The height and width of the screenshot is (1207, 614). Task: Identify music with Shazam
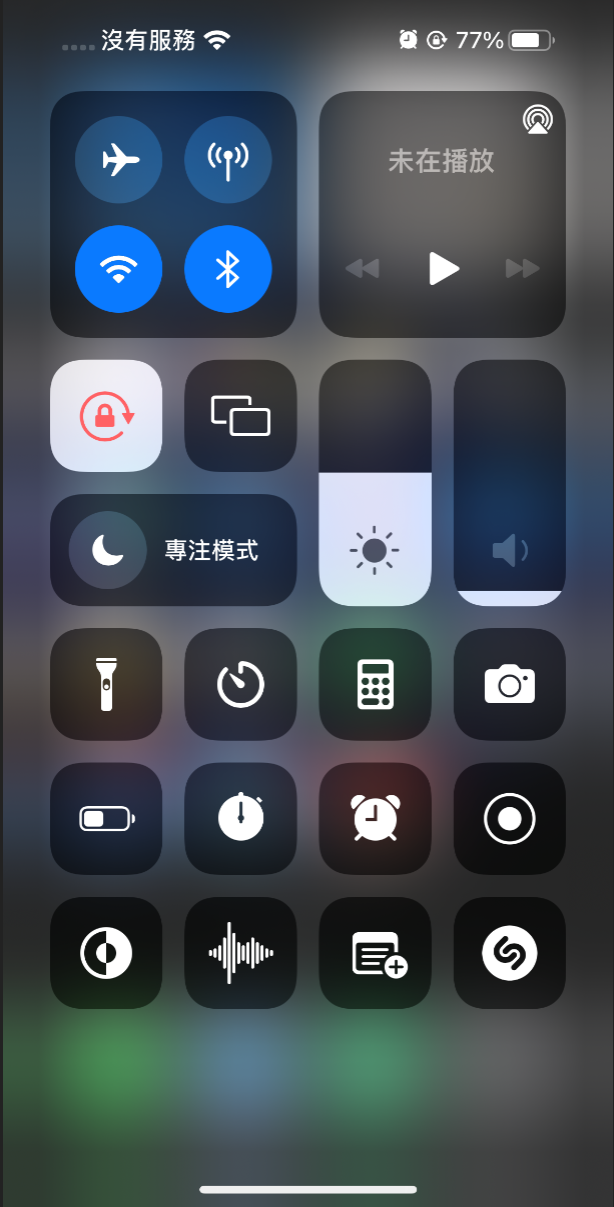click(x=510, y=953)
